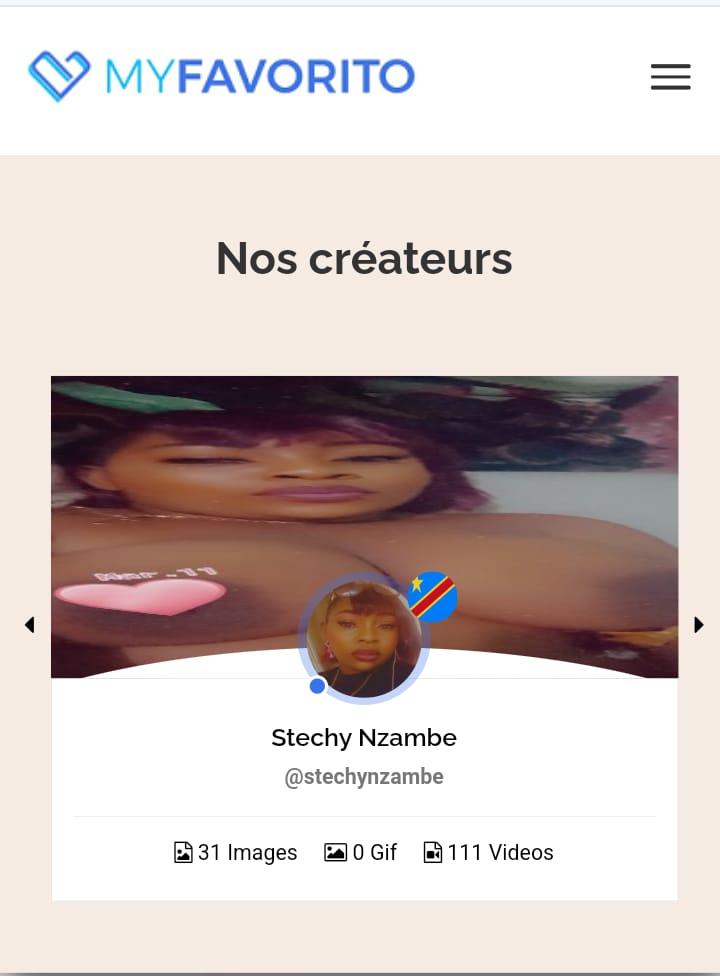Click the @stechynzambe username handle
Viewport: 720px width, 976px height.
[x=364, y=776]
